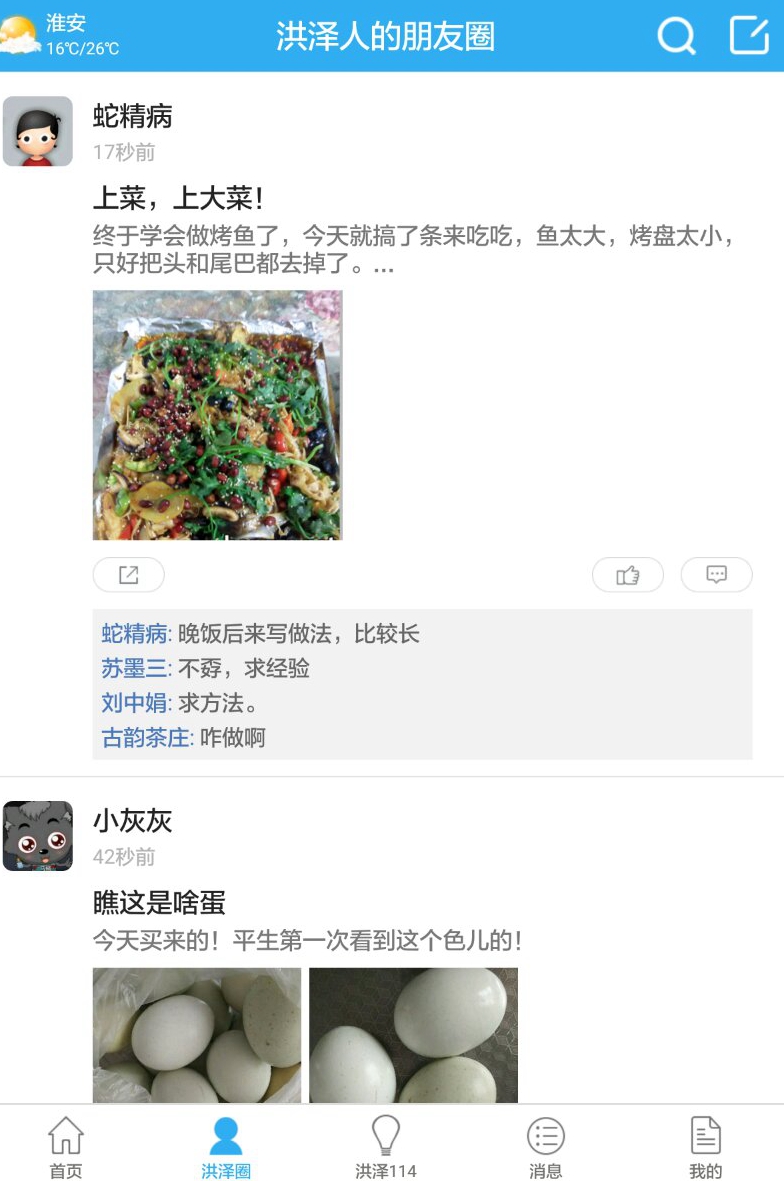The image size is (784, 1181).
Task: View the grilled fish photo
Action: pos(217,416)
